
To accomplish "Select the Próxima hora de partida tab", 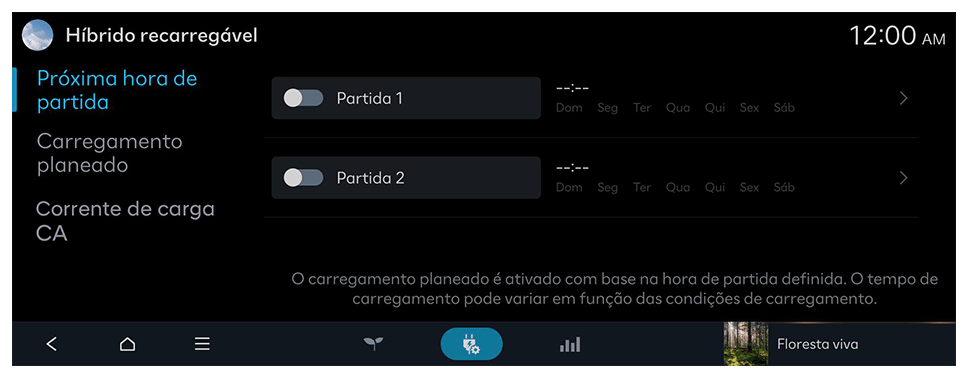I will tap(117, 90).
